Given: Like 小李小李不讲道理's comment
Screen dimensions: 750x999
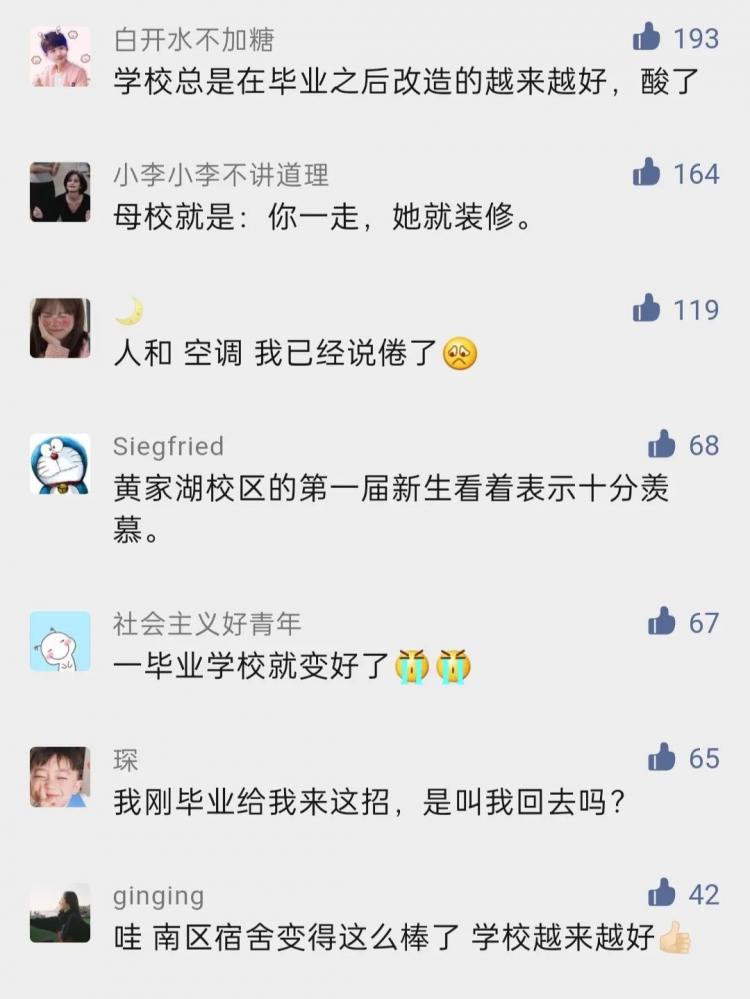Looking at the screenshot, I should coord(647,173).
